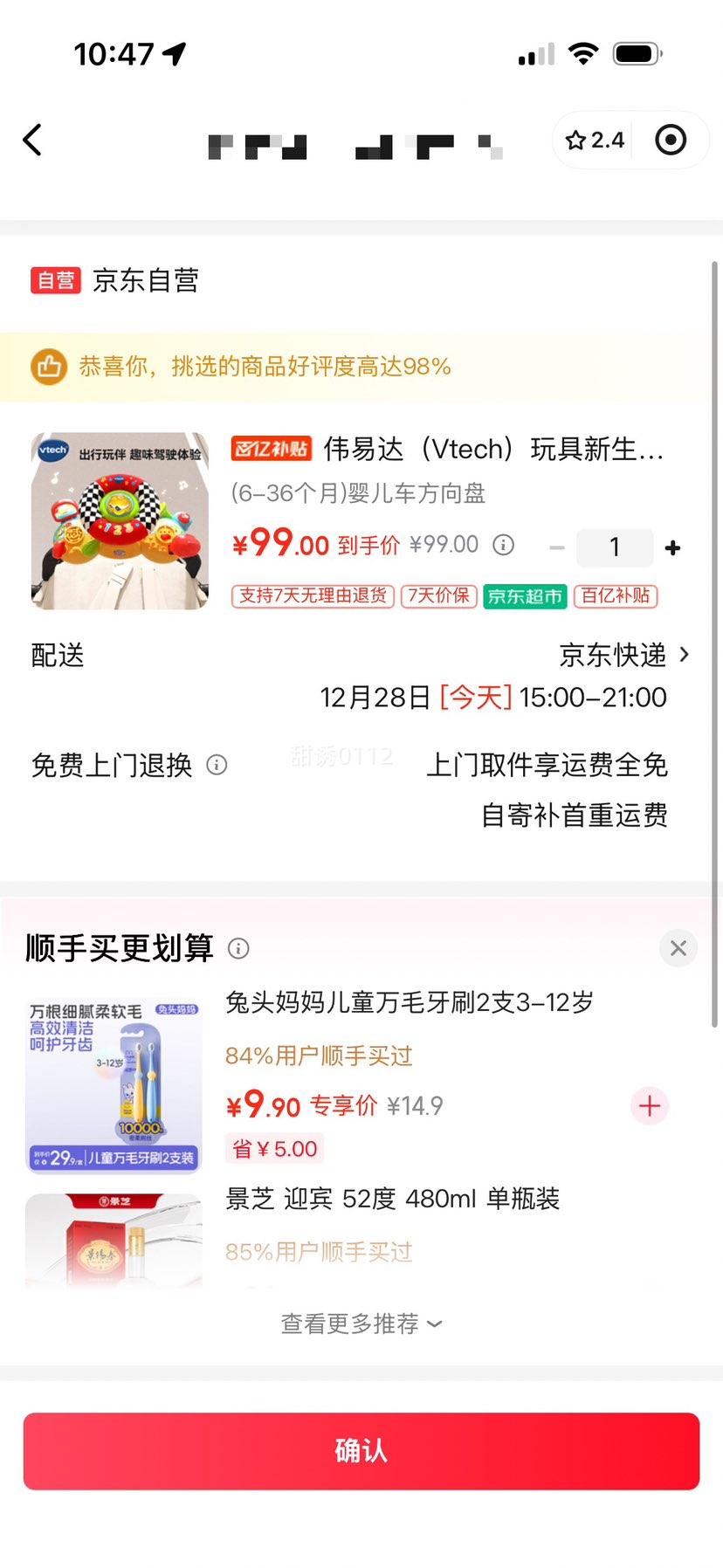The image size is (723, 1568).
Task: Select the 支持7天无理由退货 tag
Action: point(311,597)
